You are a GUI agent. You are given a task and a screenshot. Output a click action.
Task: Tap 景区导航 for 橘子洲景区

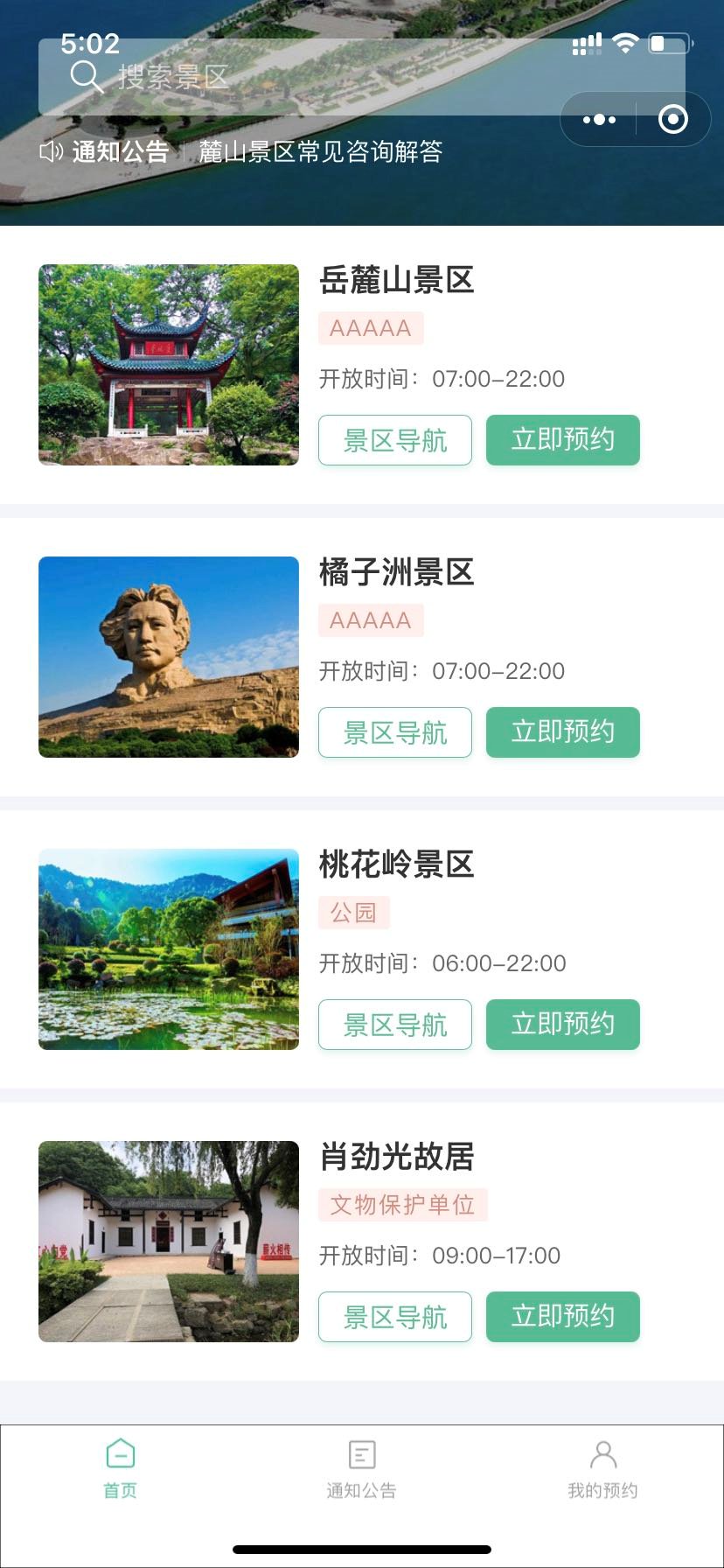(x=395, y=732)
